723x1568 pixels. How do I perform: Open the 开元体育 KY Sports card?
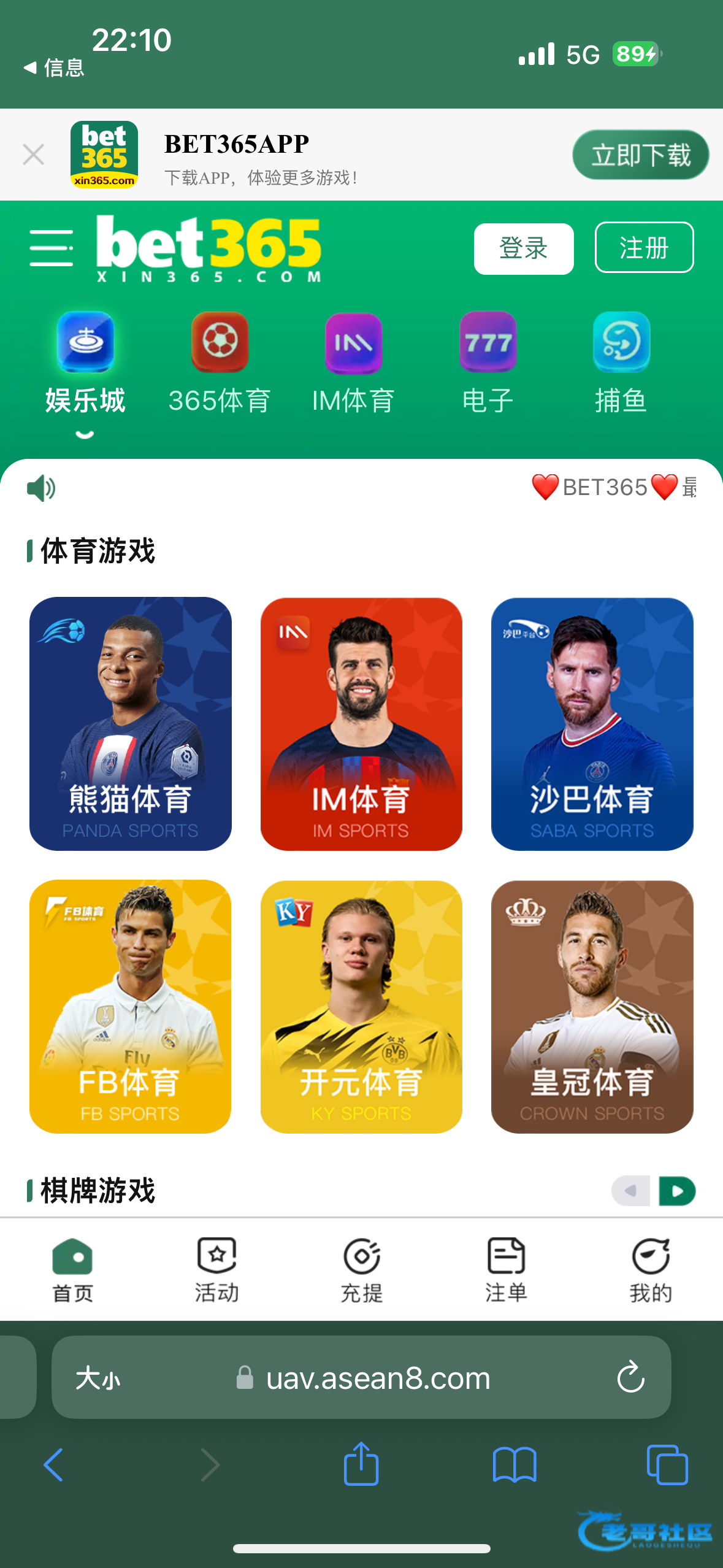click(361, 1007)
